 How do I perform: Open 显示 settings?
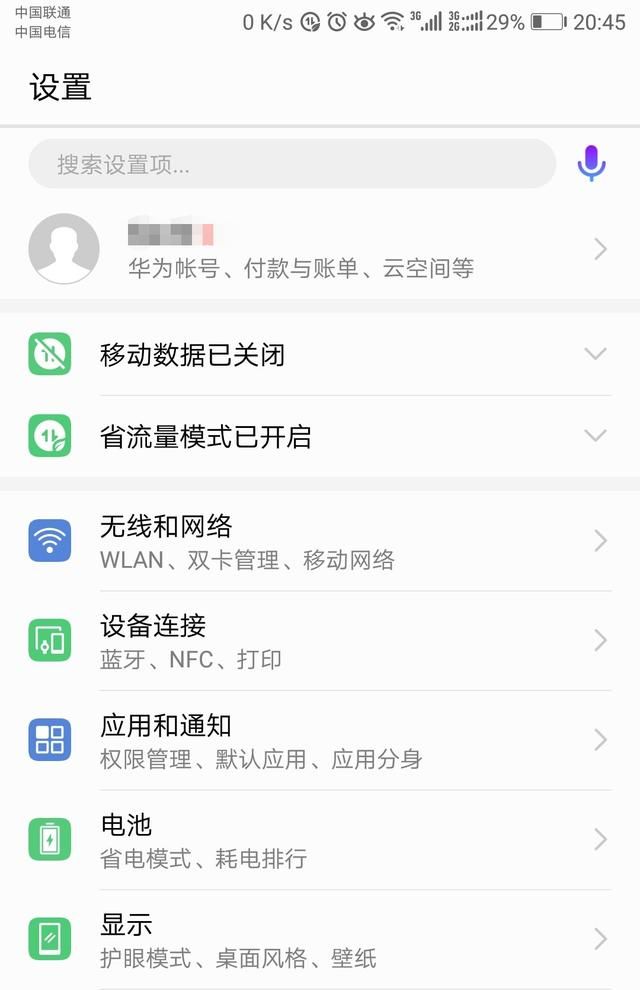[x=320, y=940]
